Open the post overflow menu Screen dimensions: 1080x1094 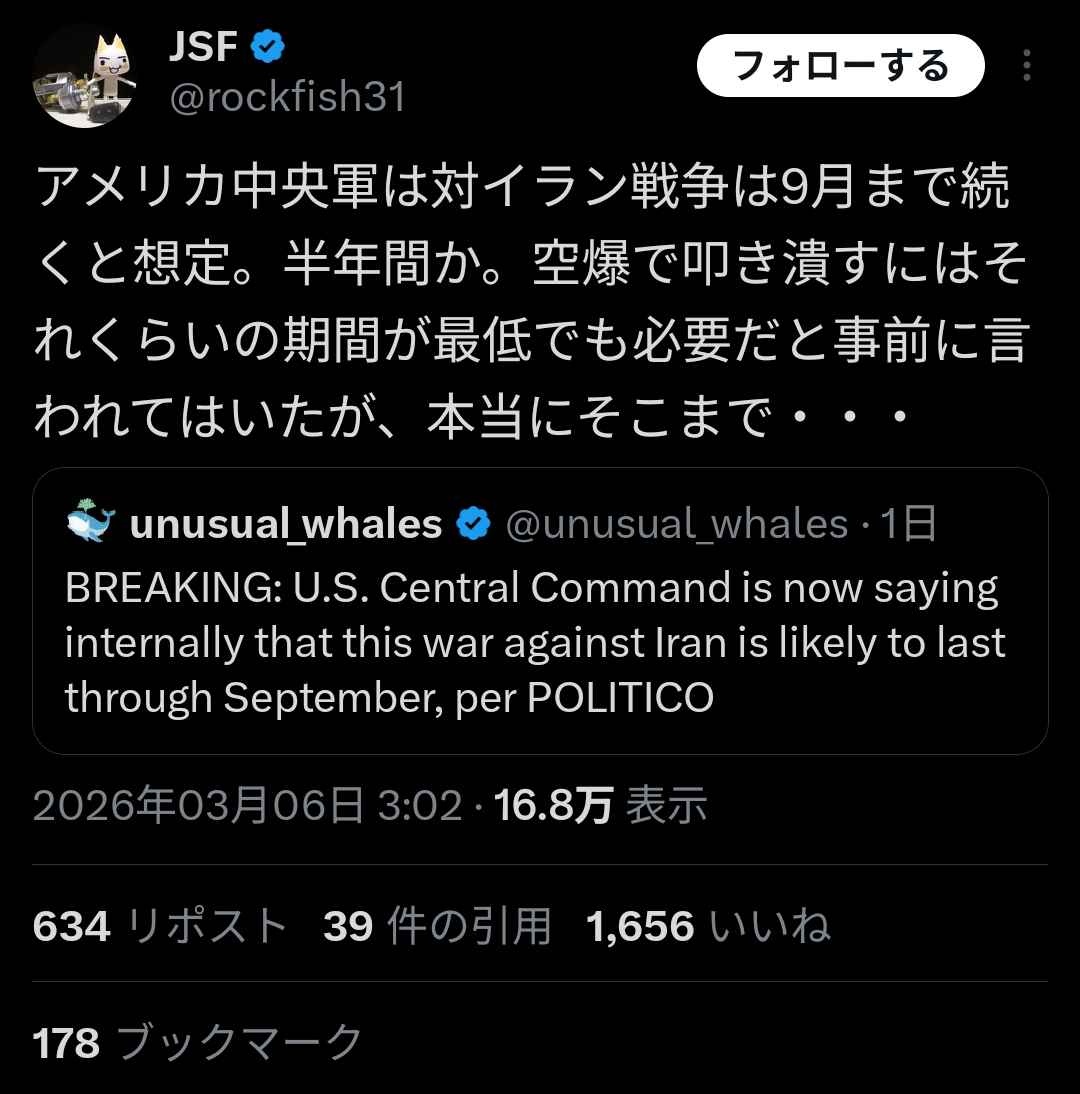tap(1026, 67)
